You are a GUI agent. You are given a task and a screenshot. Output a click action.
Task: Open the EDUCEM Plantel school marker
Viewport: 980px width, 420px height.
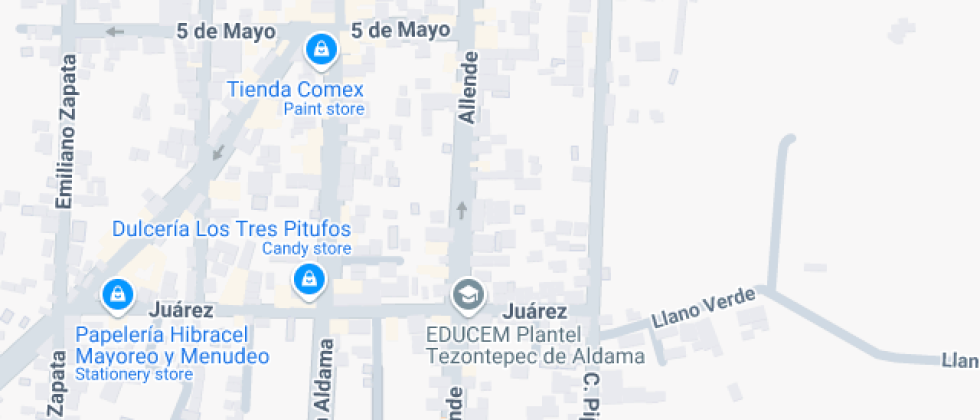pos(467,295)
